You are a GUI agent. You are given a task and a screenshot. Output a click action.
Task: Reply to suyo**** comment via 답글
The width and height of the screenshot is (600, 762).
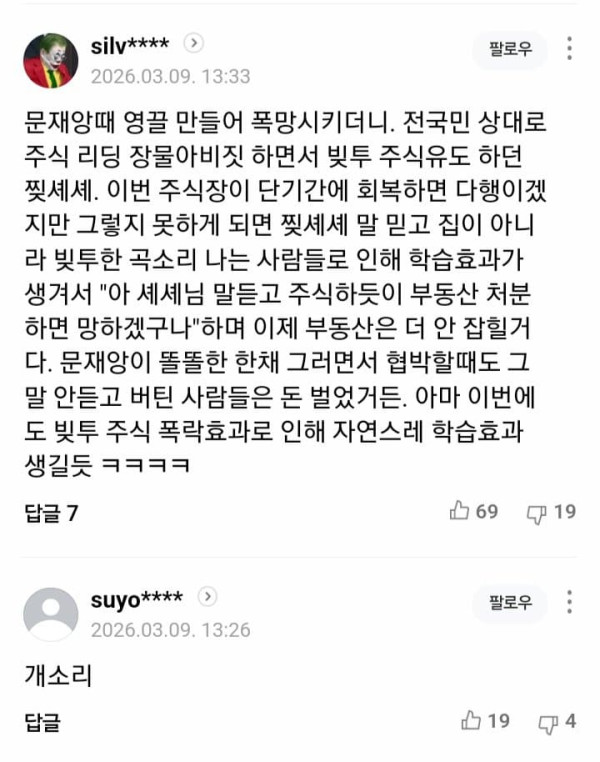pos(42,721)
